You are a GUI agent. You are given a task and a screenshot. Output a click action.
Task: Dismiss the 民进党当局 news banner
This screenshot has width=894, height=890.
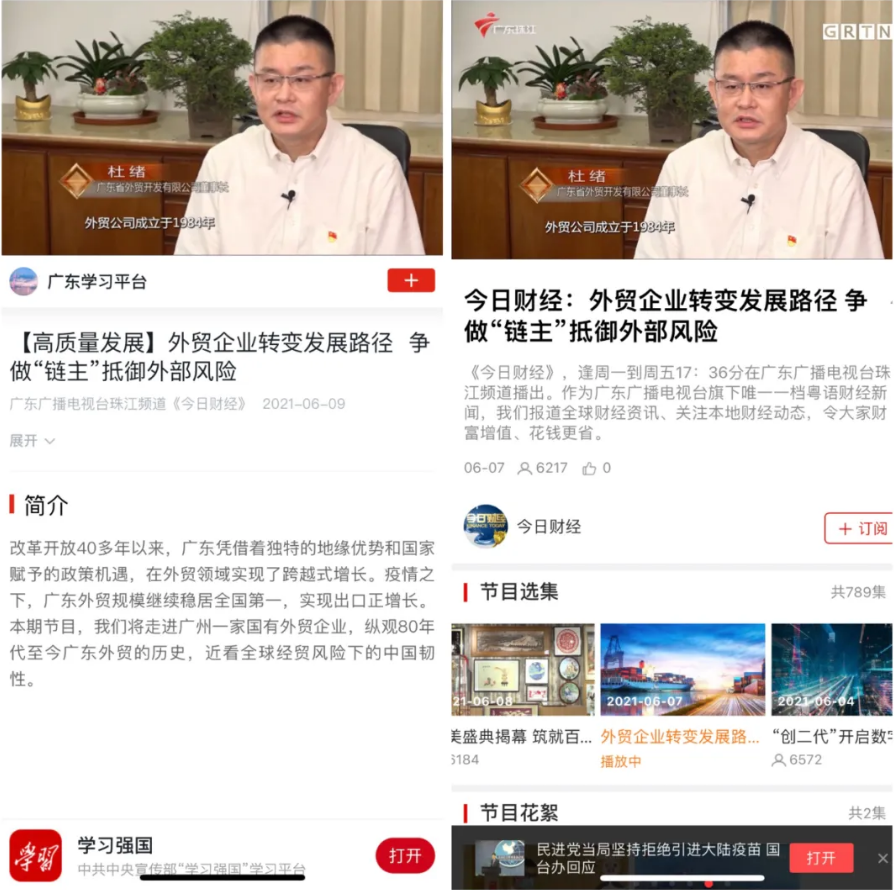[883, 858]
